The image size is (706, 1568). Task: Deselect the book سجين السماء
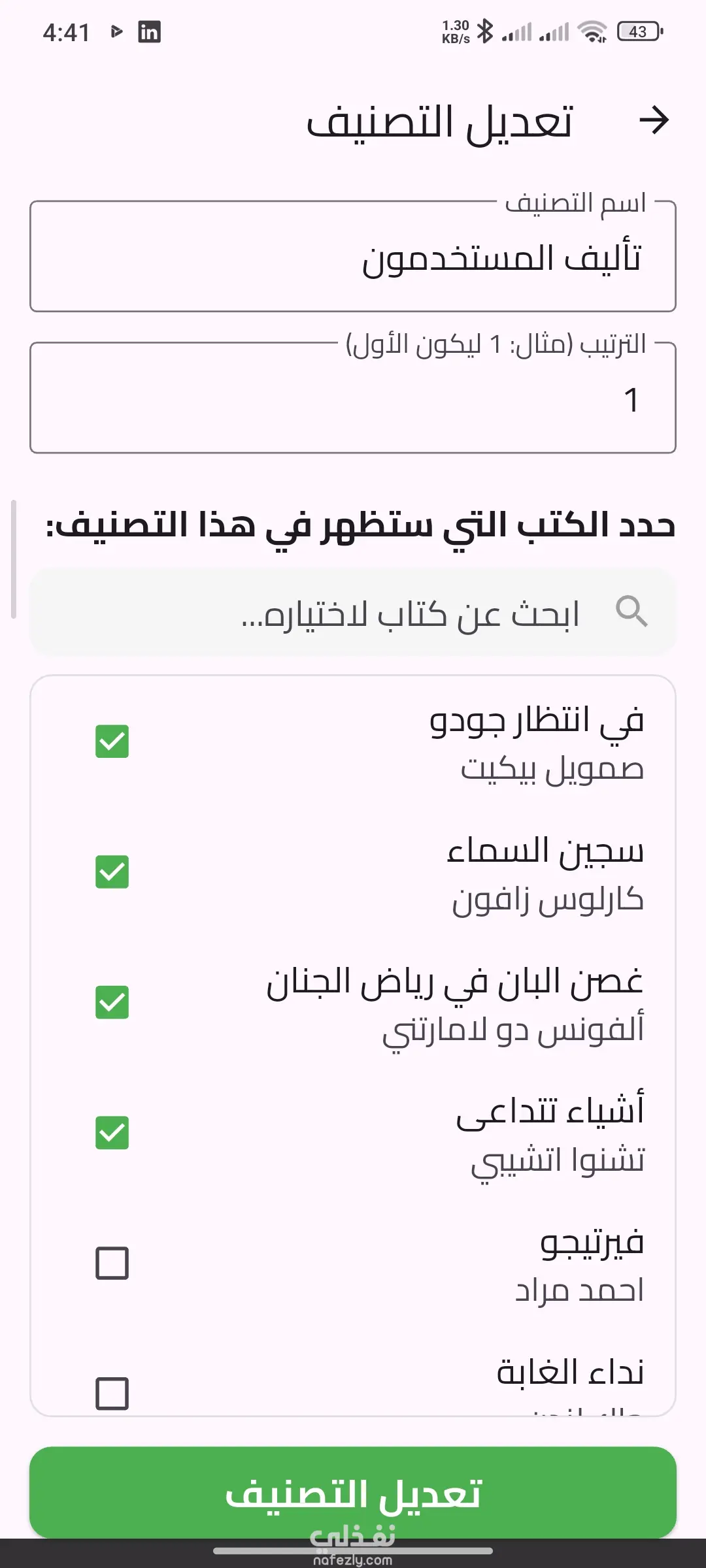(x=112, y=872)
